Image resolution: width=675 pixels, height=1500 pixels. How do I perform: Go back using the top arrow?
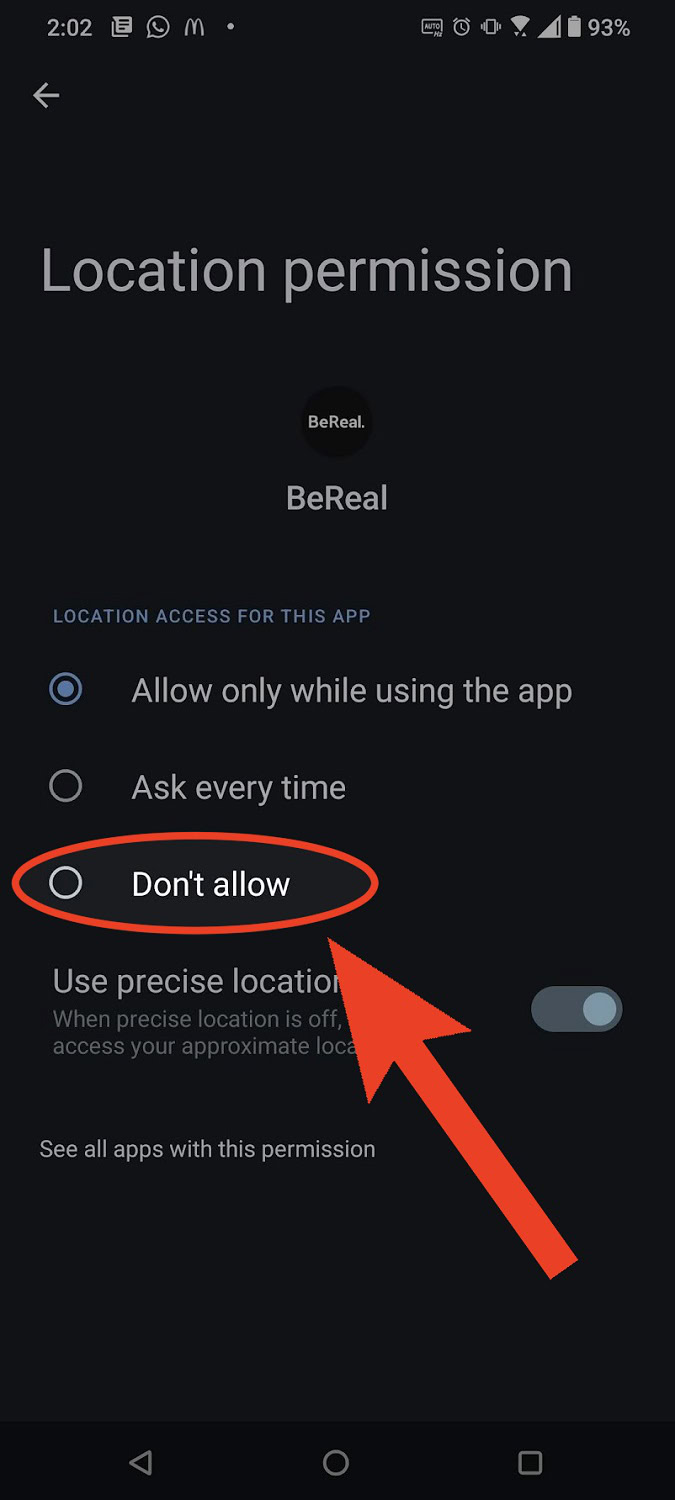pyautogui.click(x=46, y=95)
